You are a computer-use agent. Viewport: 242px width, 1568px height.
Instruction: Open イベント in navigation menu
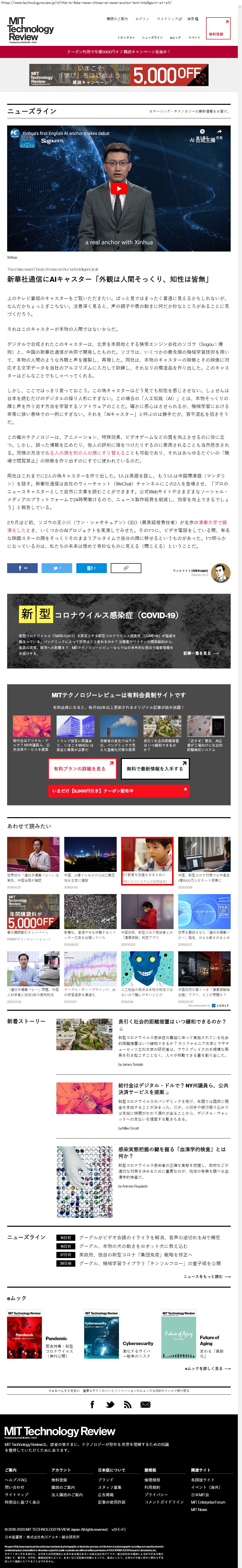pos(194,37)
